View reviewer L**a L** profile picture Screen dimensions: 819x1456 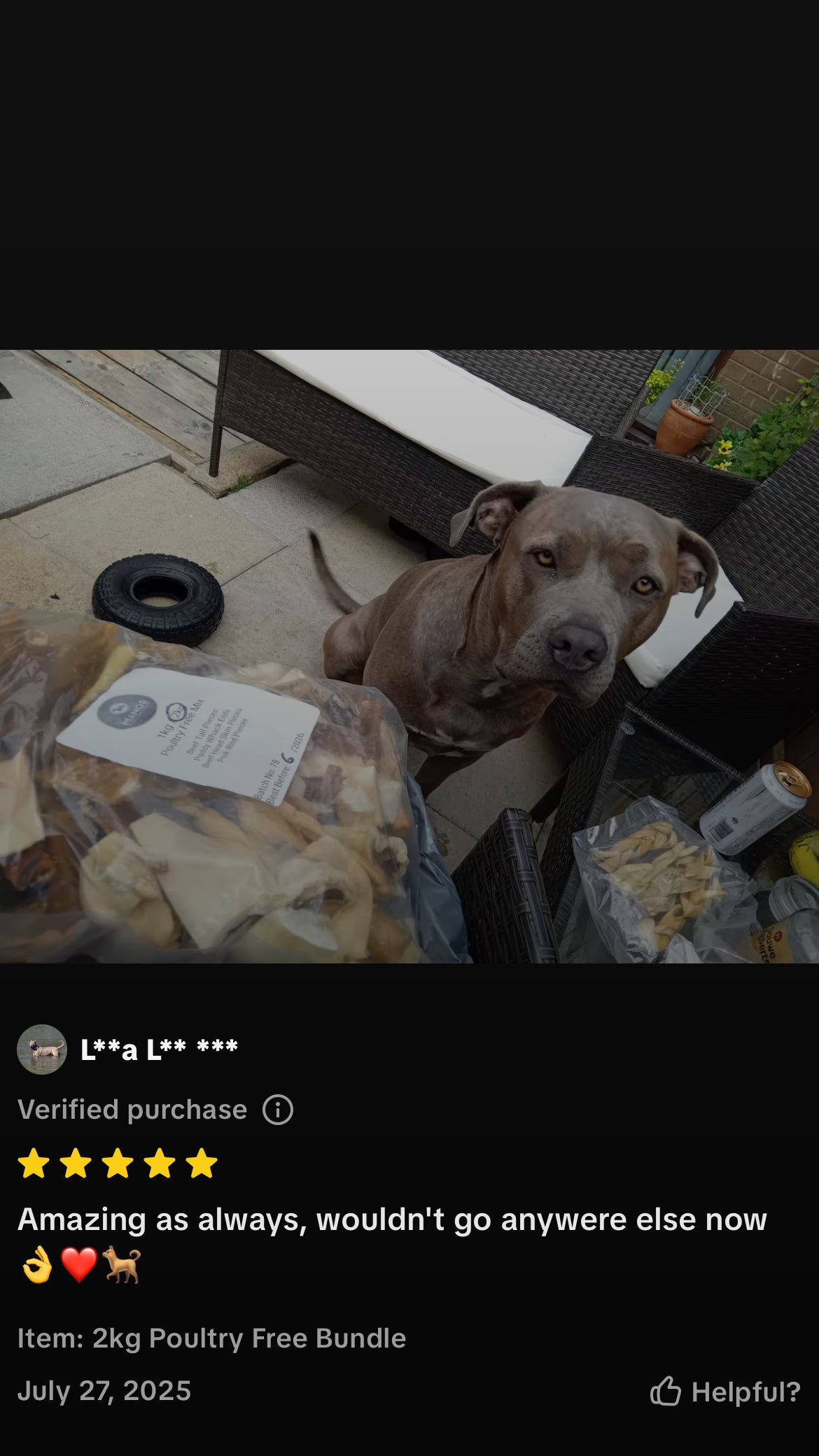point(42,1049)
